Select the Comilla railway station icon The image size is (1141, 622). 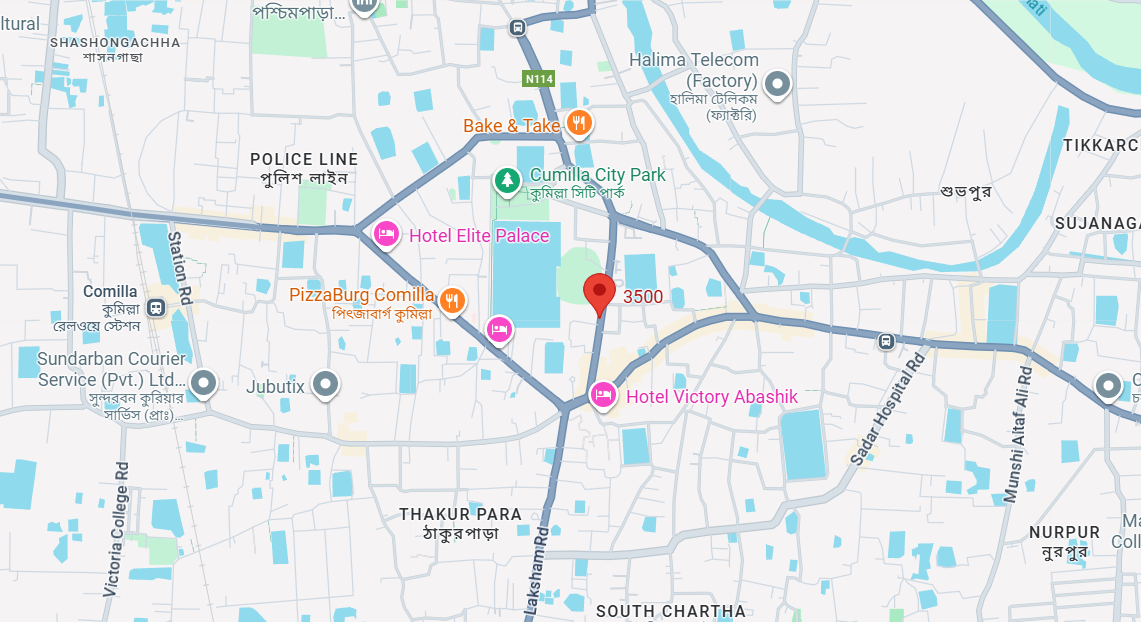point(156,308)
